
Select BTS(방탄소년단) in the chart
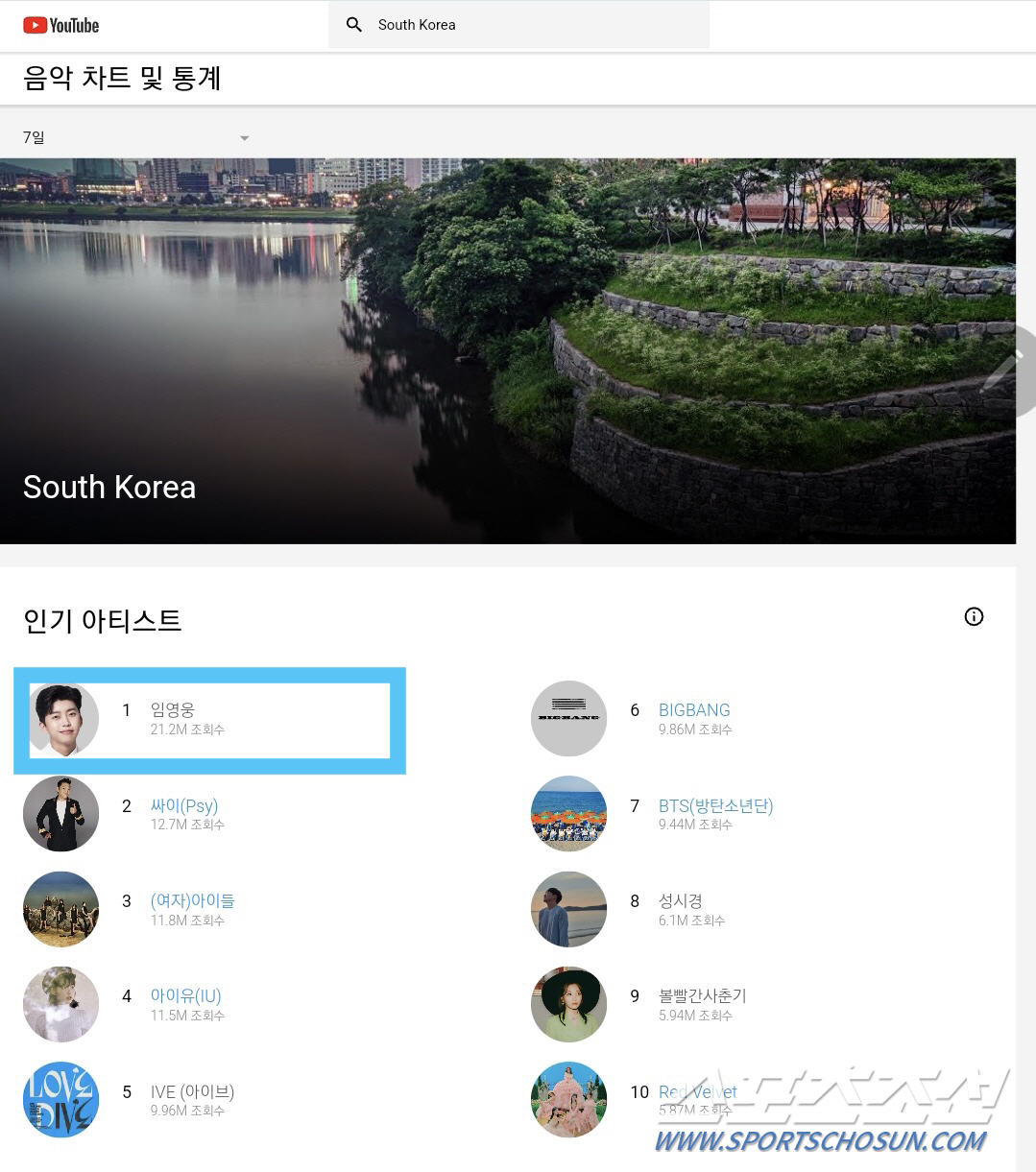pos(715,806)
